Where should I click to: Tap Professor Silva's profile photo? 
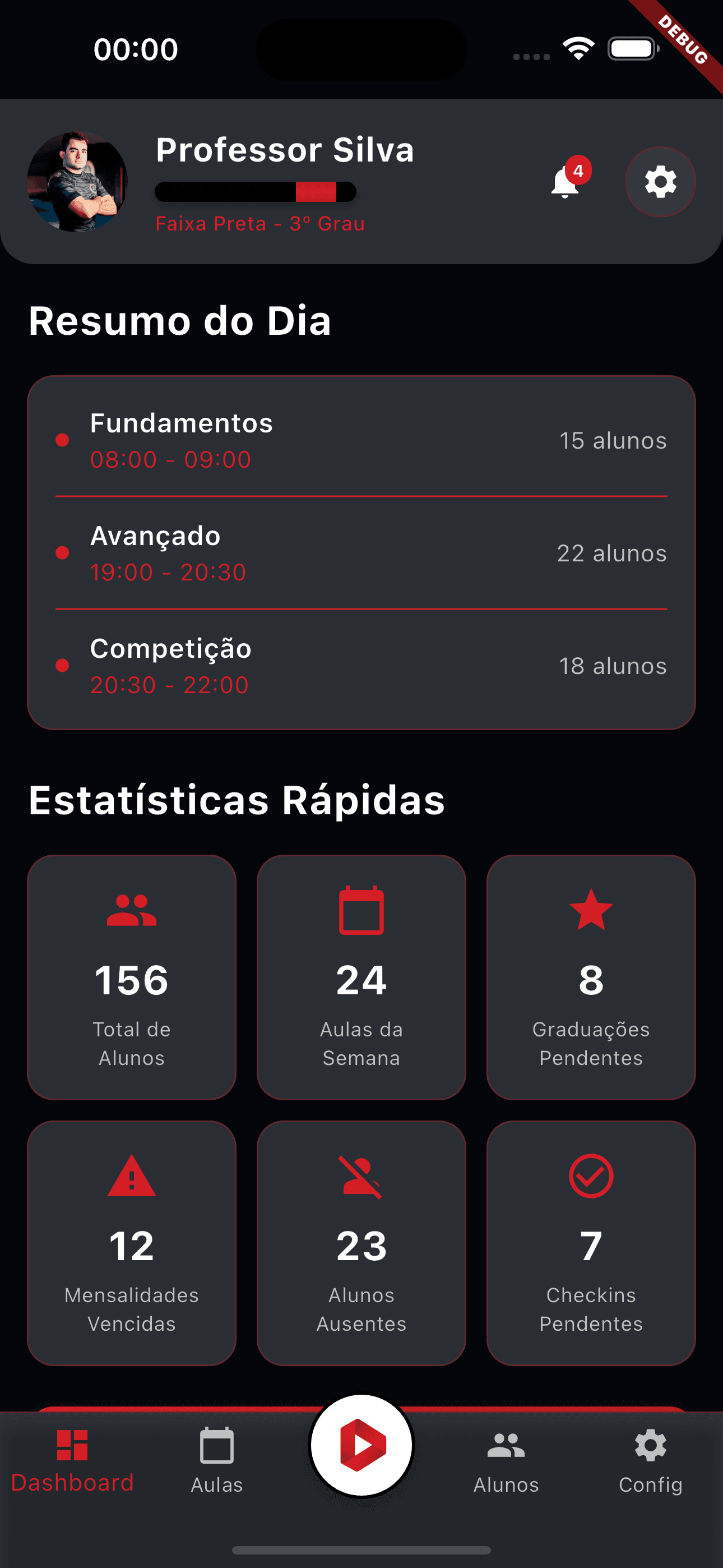click(79, 179)
